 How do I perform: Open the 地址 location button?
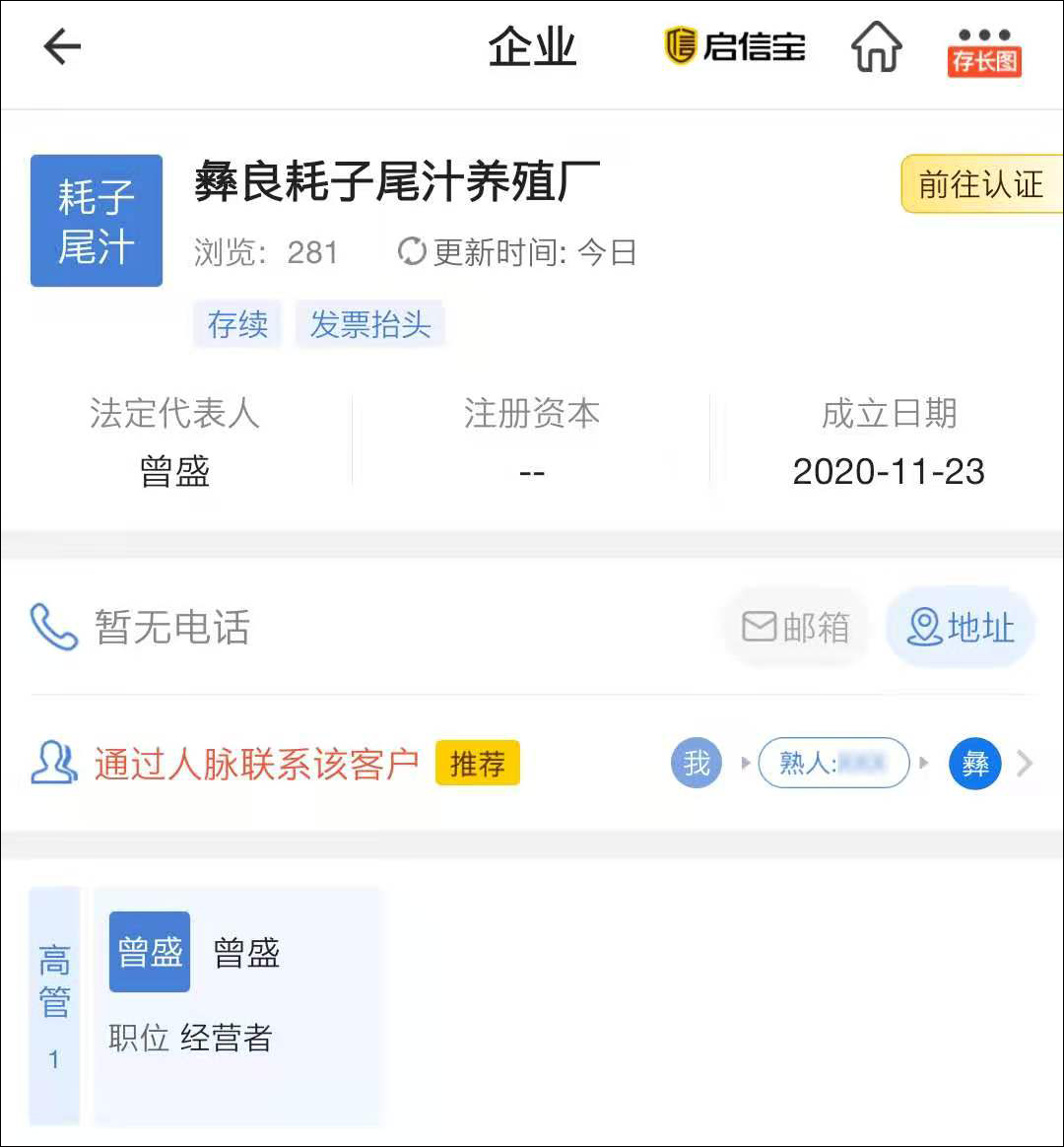point(961,627)
